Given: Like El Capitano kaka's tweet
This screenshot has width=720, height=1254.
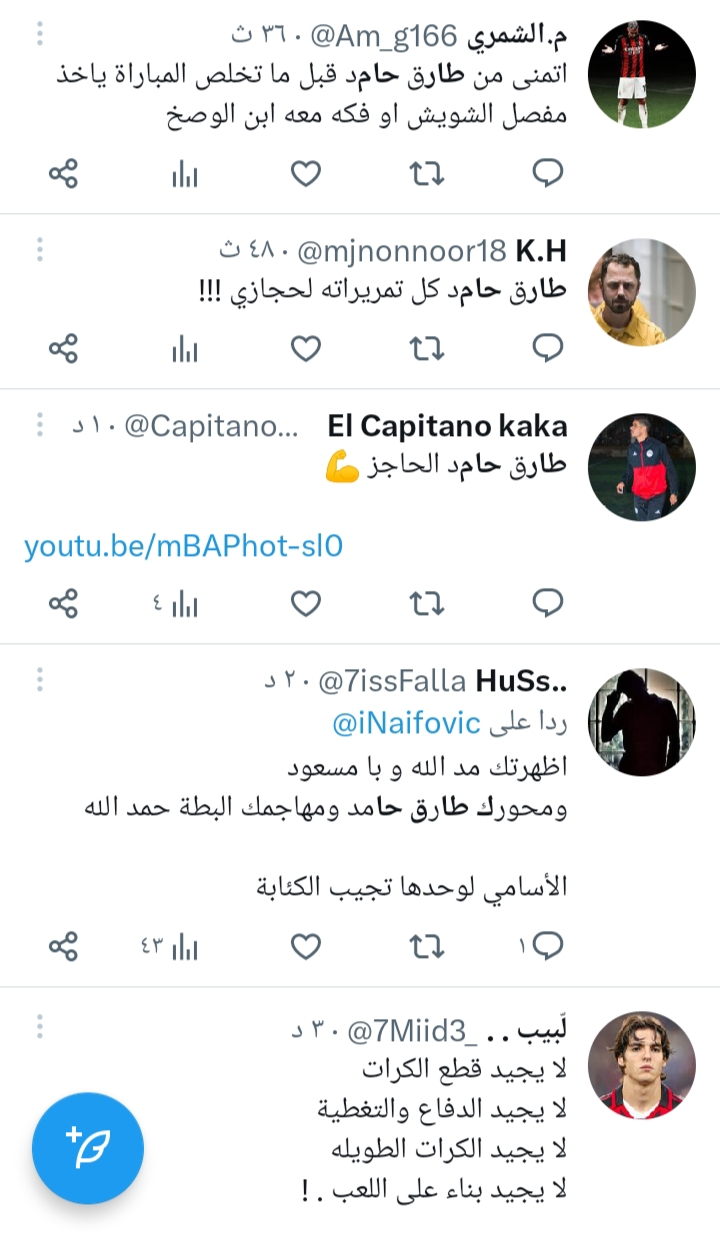Looking at the screenshot, I should click(x=306, y=604).
